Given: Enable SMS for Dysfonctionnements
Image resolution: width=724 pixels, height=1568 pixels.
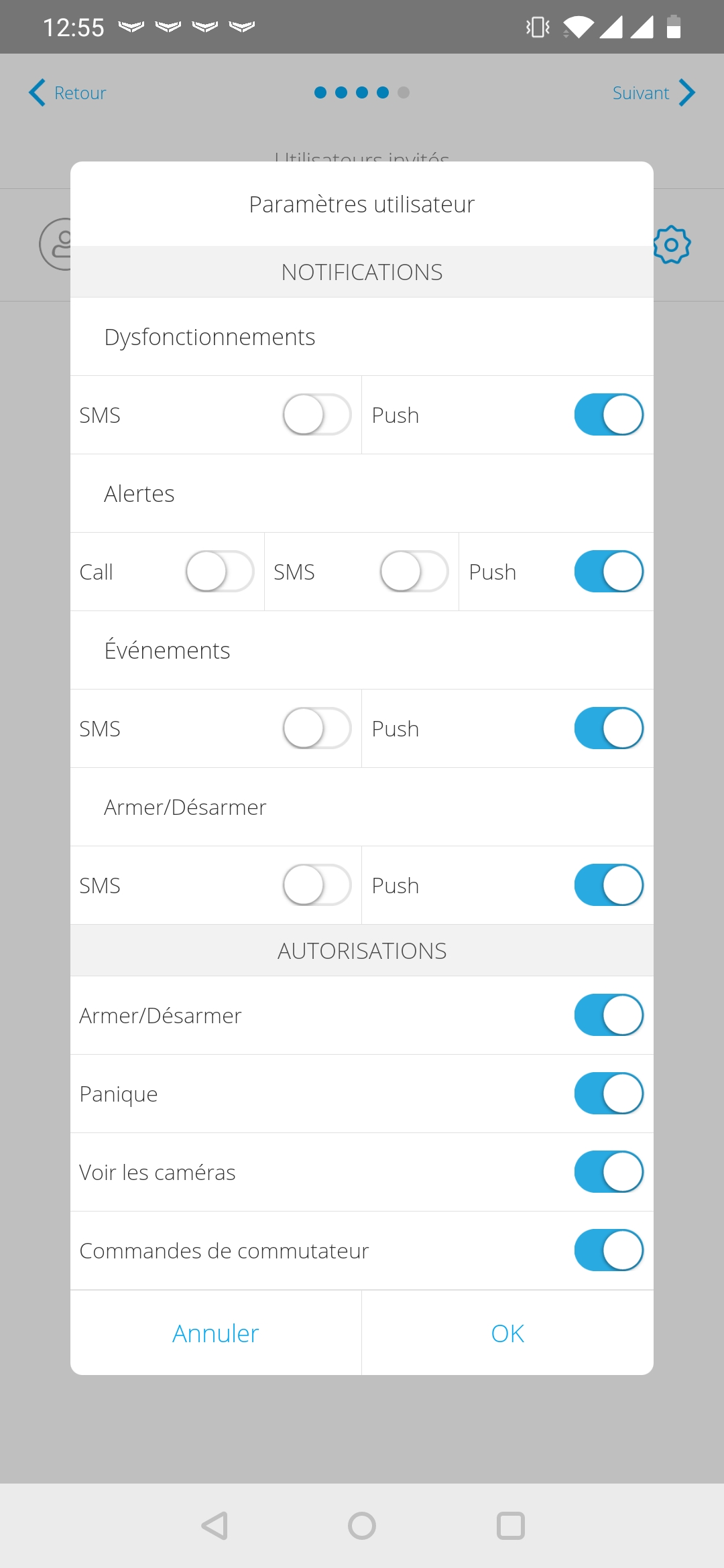Looking at the screenshot, I should click(317, 415).
